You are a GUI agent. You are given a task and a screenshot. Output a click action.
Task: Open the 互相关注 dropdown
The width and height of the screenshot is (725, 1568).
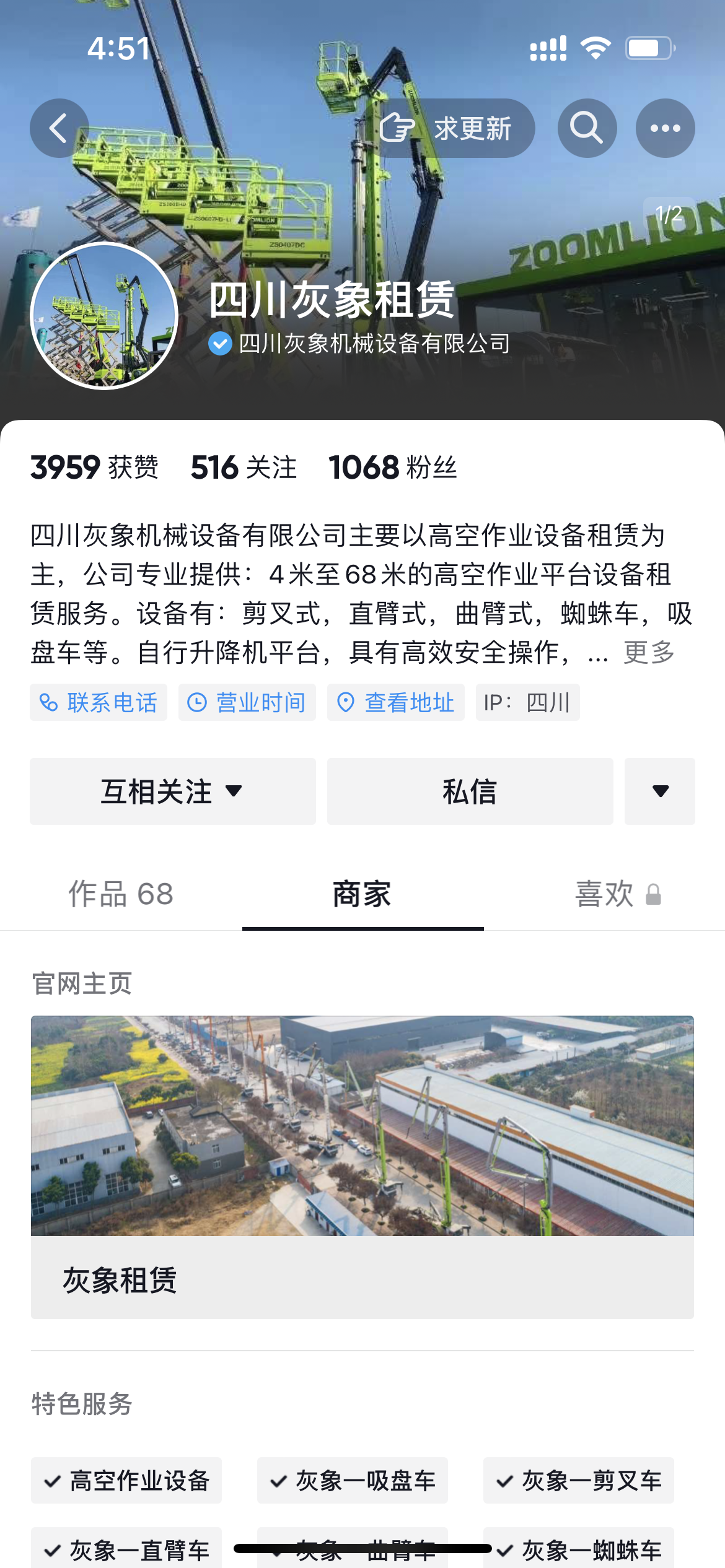tap(172, 791)
